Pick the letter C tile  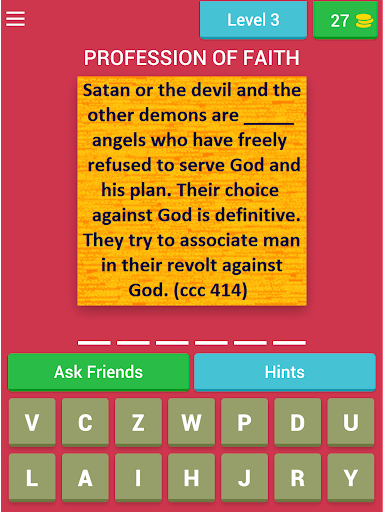click(85, 422)
